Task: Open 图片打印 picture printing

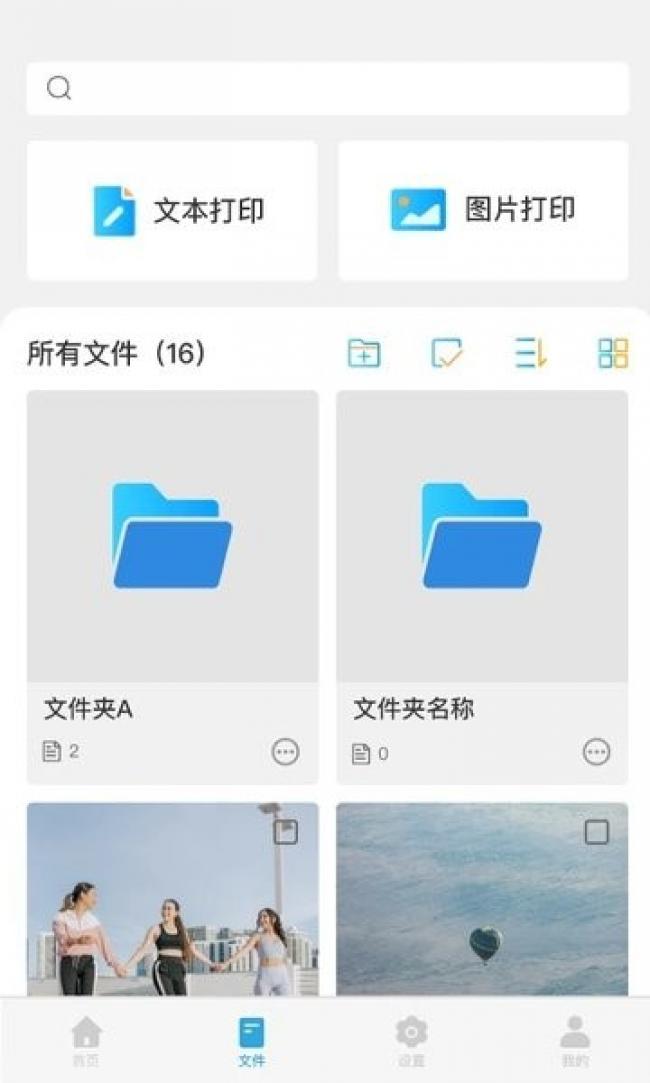Action: [x=484, y=211]
